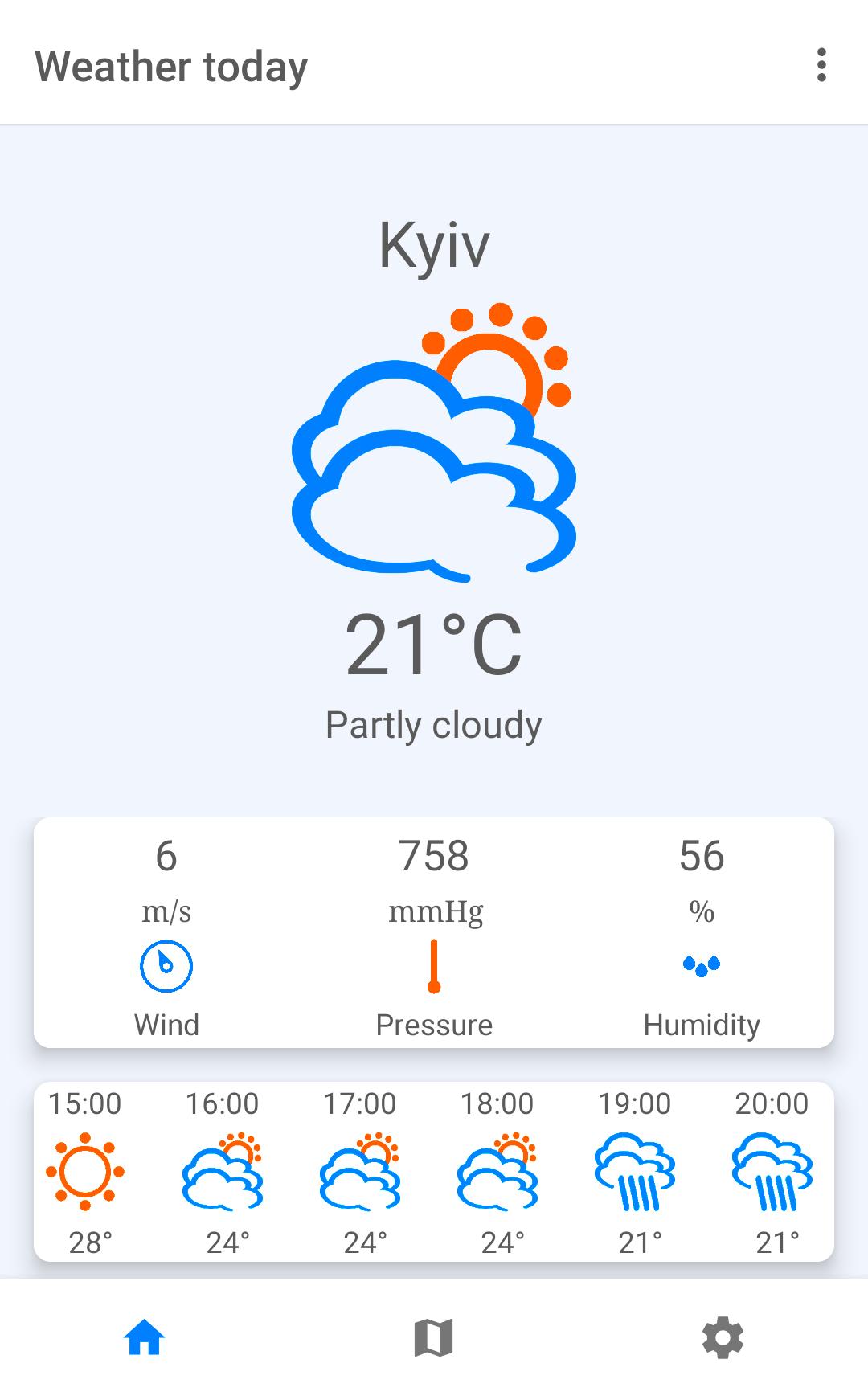Viewport: 868px width, 1396px height.
Task: Select the sun and clouds icon at 18:00
Action: point(498,1173)
